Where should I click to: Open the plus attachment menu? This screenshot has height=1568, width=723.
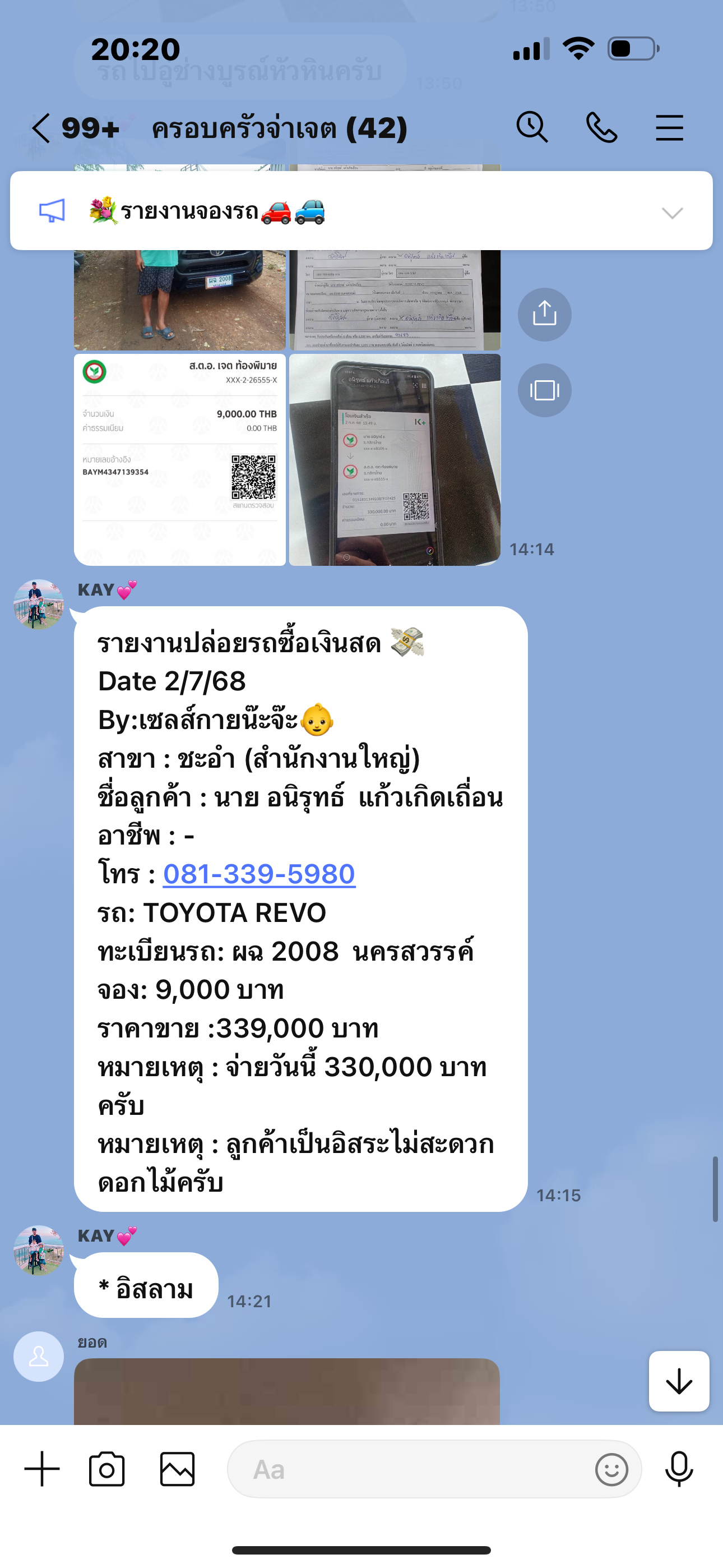tap(42, 1469)
